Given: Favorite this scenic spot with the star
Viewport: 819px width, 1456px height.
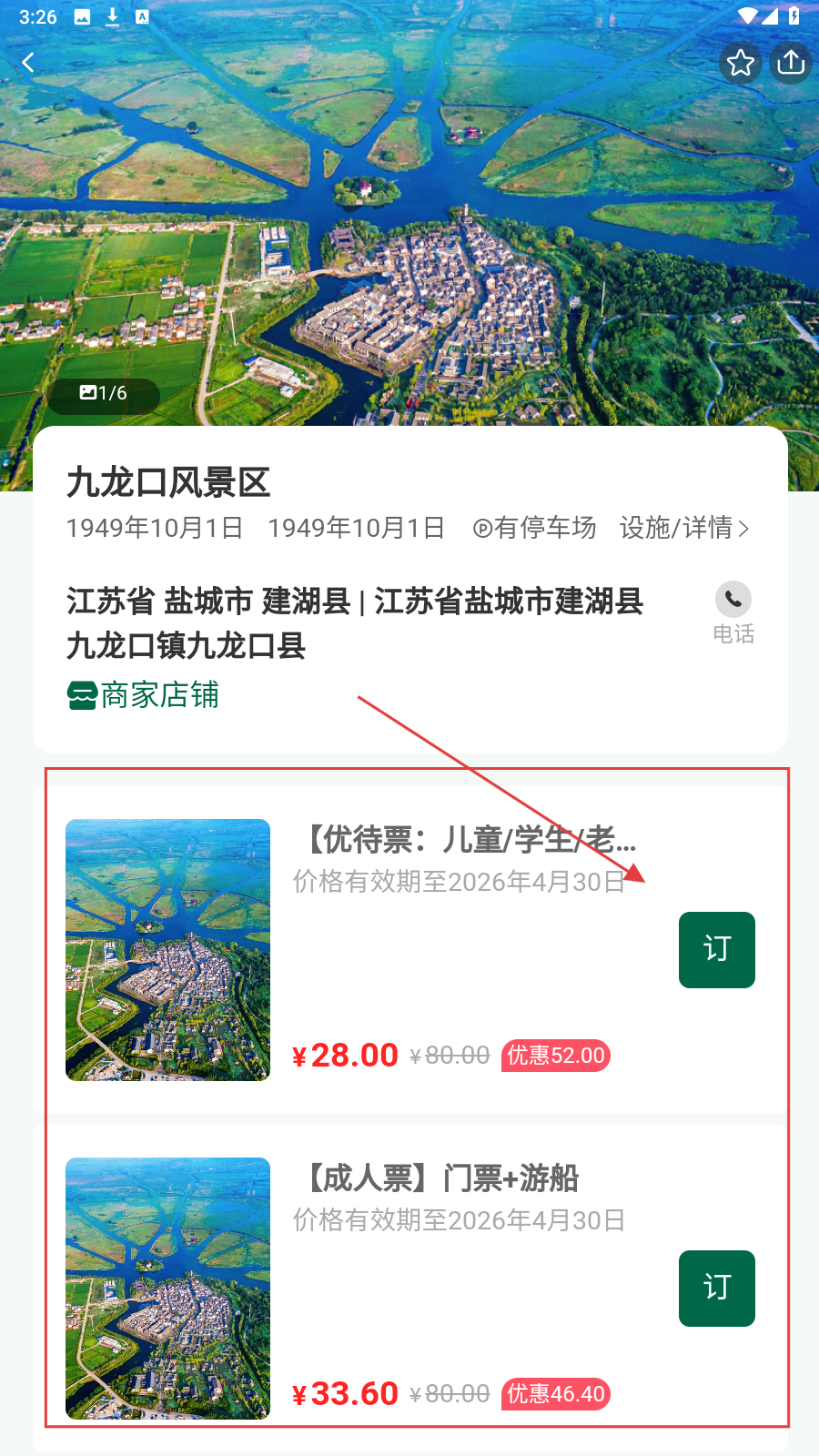Looking at the screenshot, I should point(740,63).
